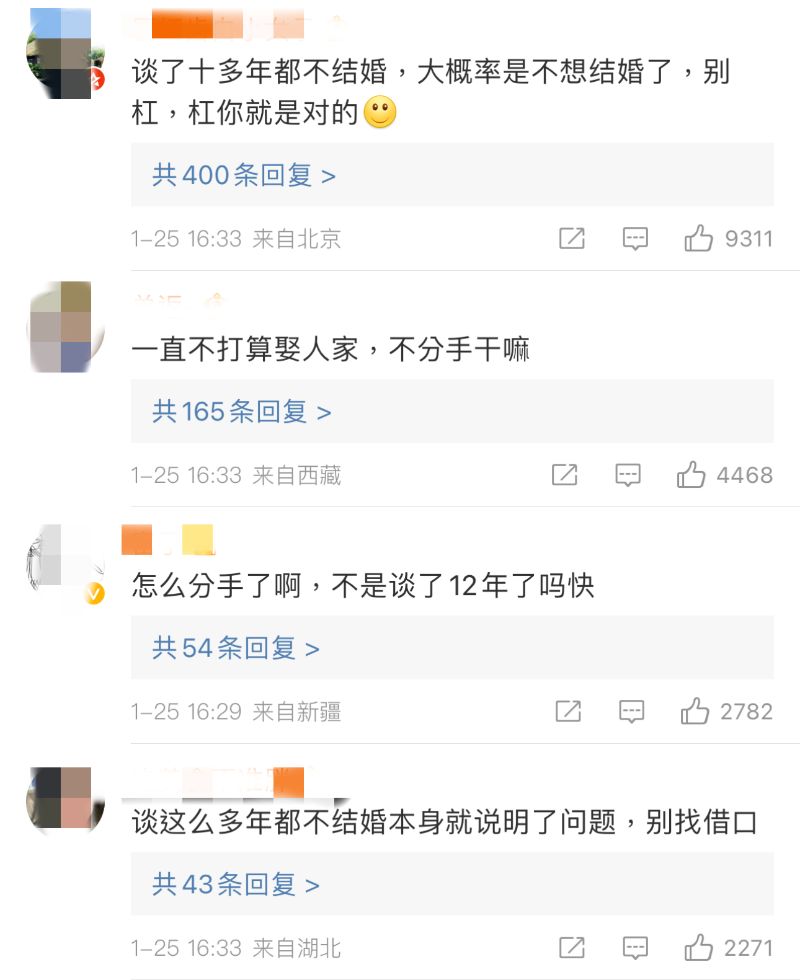Expand the 共400条回复 replies
This screenshot has height=980, width=800.
point(243,176)
